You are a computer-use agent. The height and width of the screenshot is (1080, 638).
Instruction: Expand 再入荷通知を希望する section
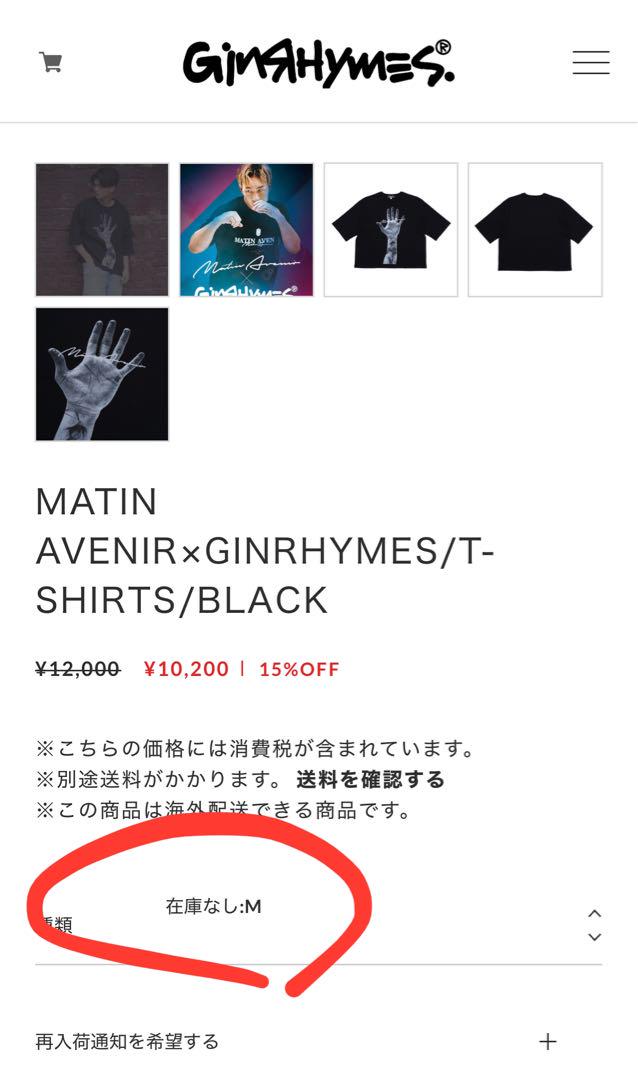tap(318, 1041)
